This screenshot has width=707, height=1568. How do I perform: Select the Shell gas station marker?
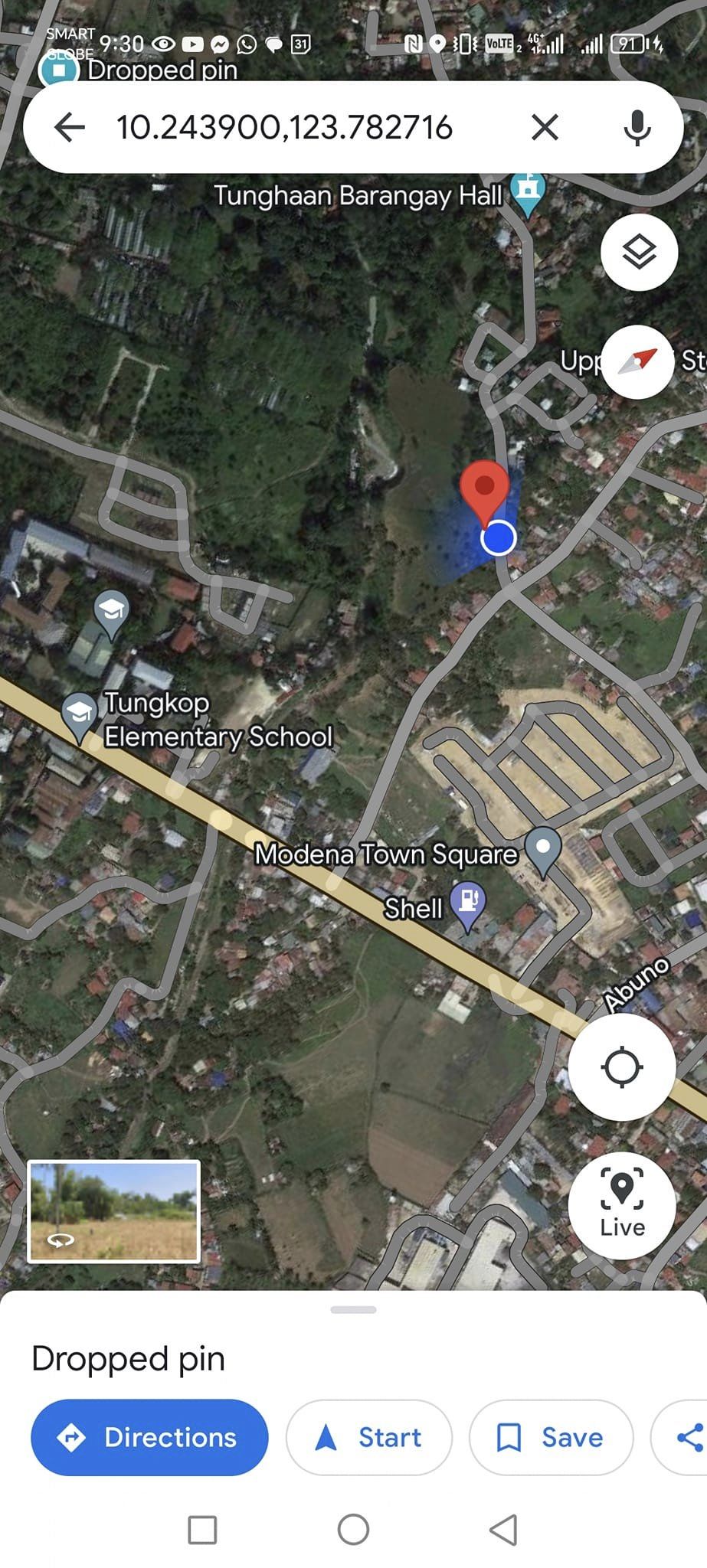click(x=468, y=903)
